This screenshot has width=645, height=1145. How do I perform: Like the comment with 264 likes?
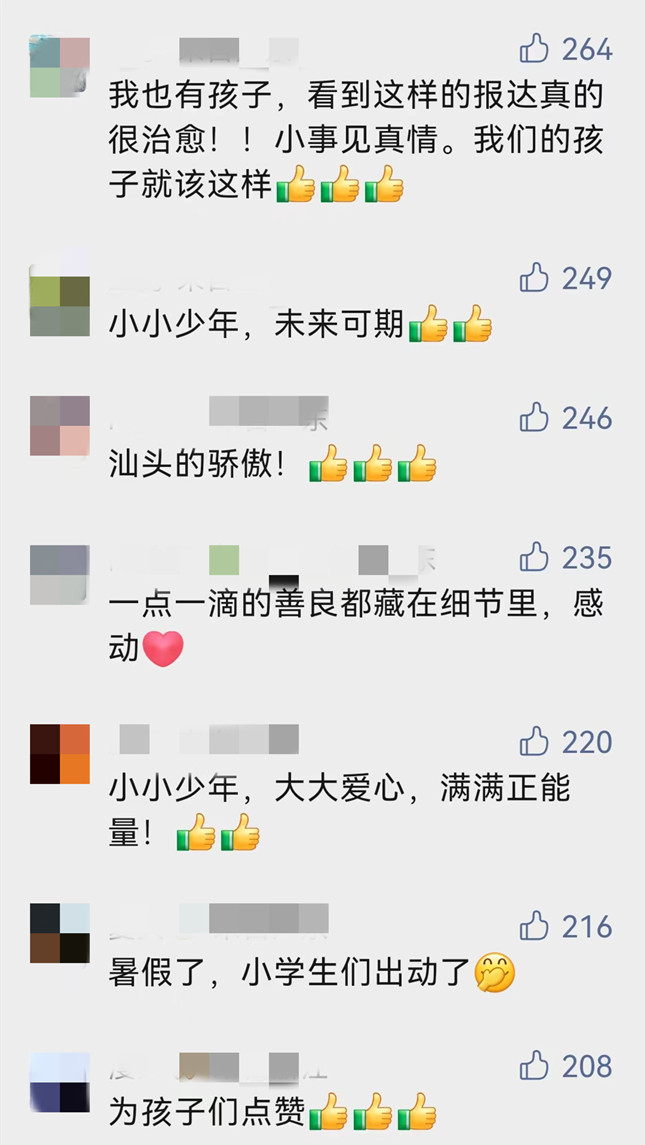[x=535, y=48]
